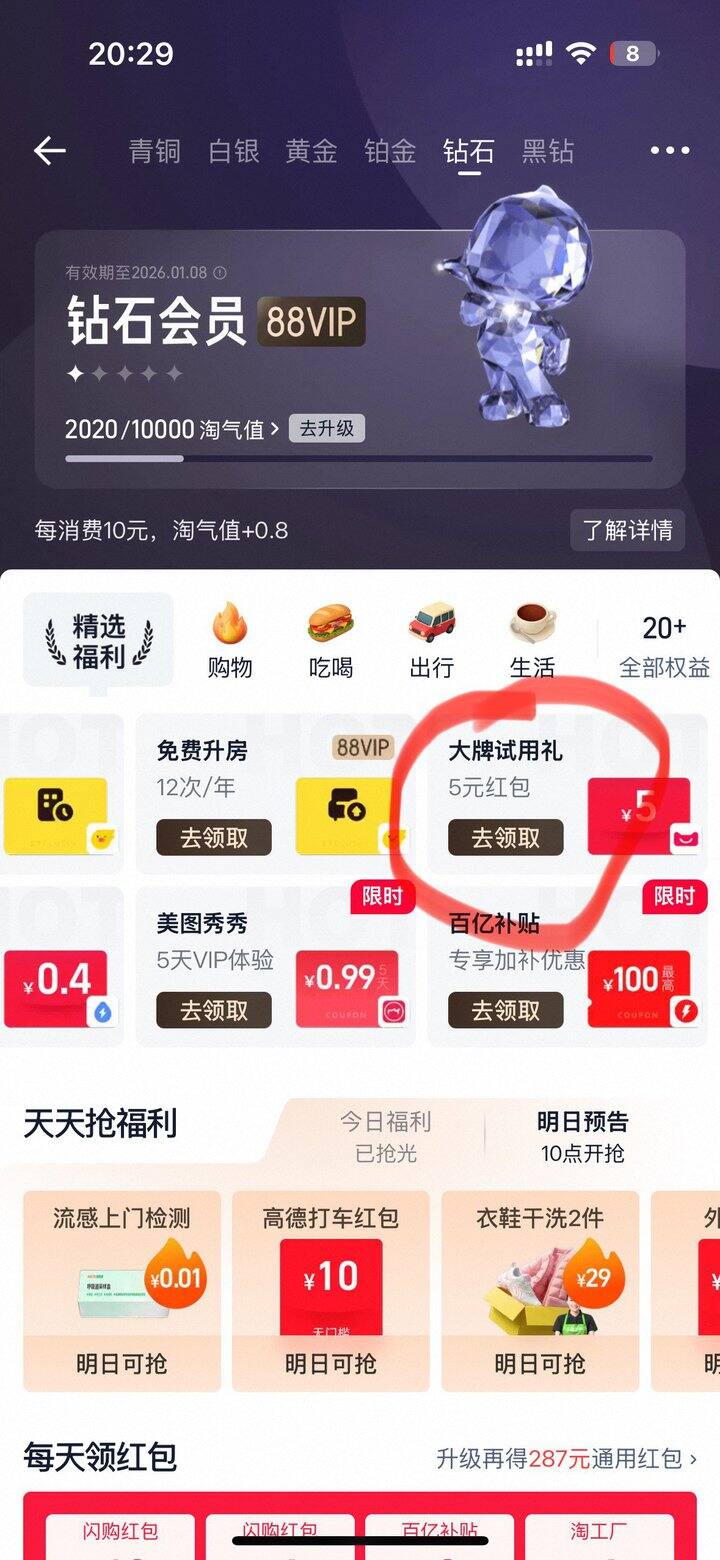This screenshot has width=720, height=1560.
Task: Switch to 明日预告 10点开抢 tab
Action: [x=583, y=1137]
